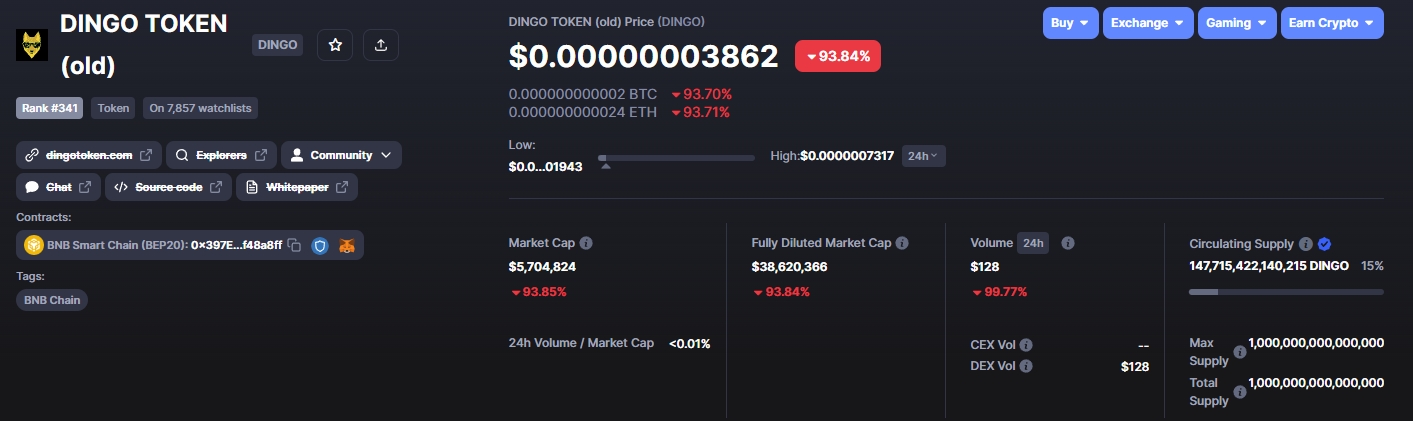Expand the Exchange dropdown
This screenshot has height=421, width=1413.
point(1148,23)
